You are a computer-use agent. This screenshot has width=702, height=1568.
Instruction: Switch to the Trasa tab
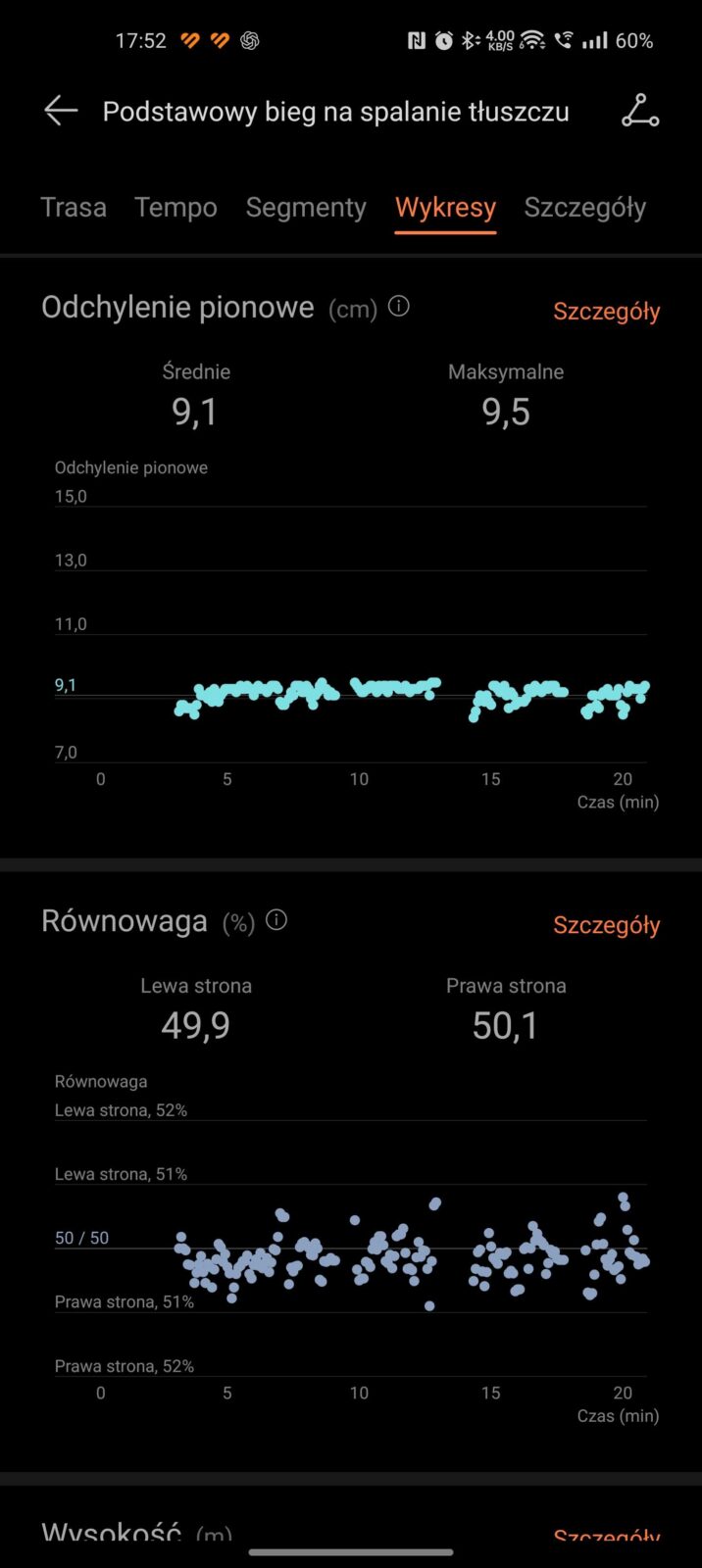click(x=74, y=208)
